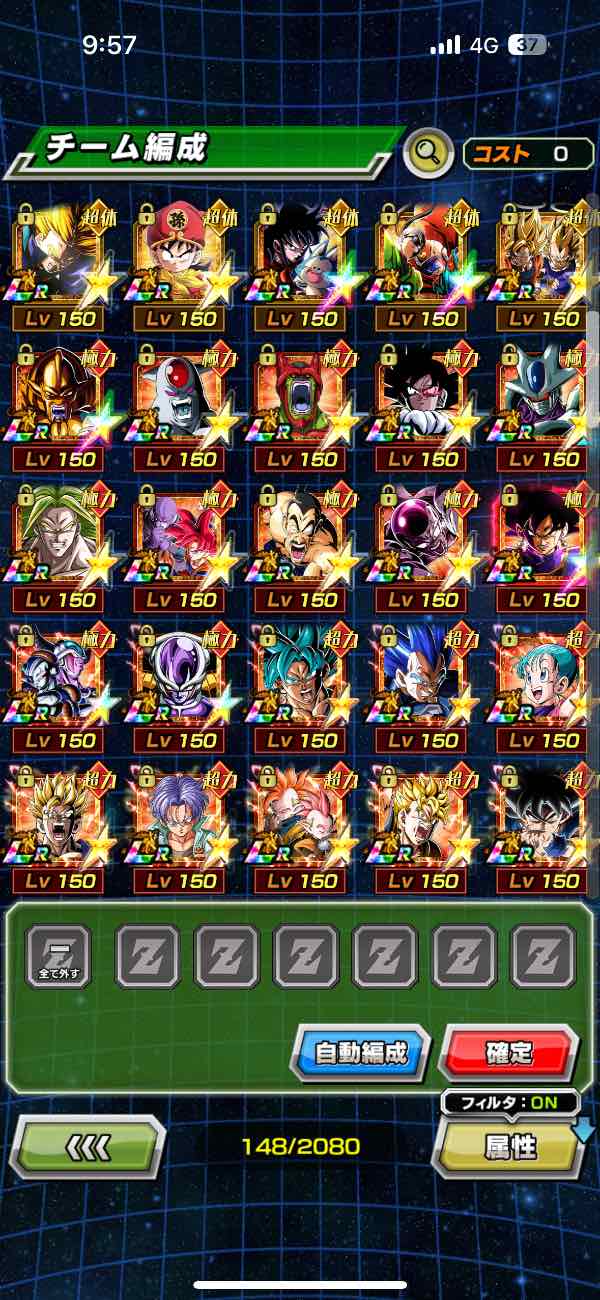Tap the 自動編成 auto-formation button
Image resolution: width=600 pixels, height=1300 pixels.
click(360, 1052)
